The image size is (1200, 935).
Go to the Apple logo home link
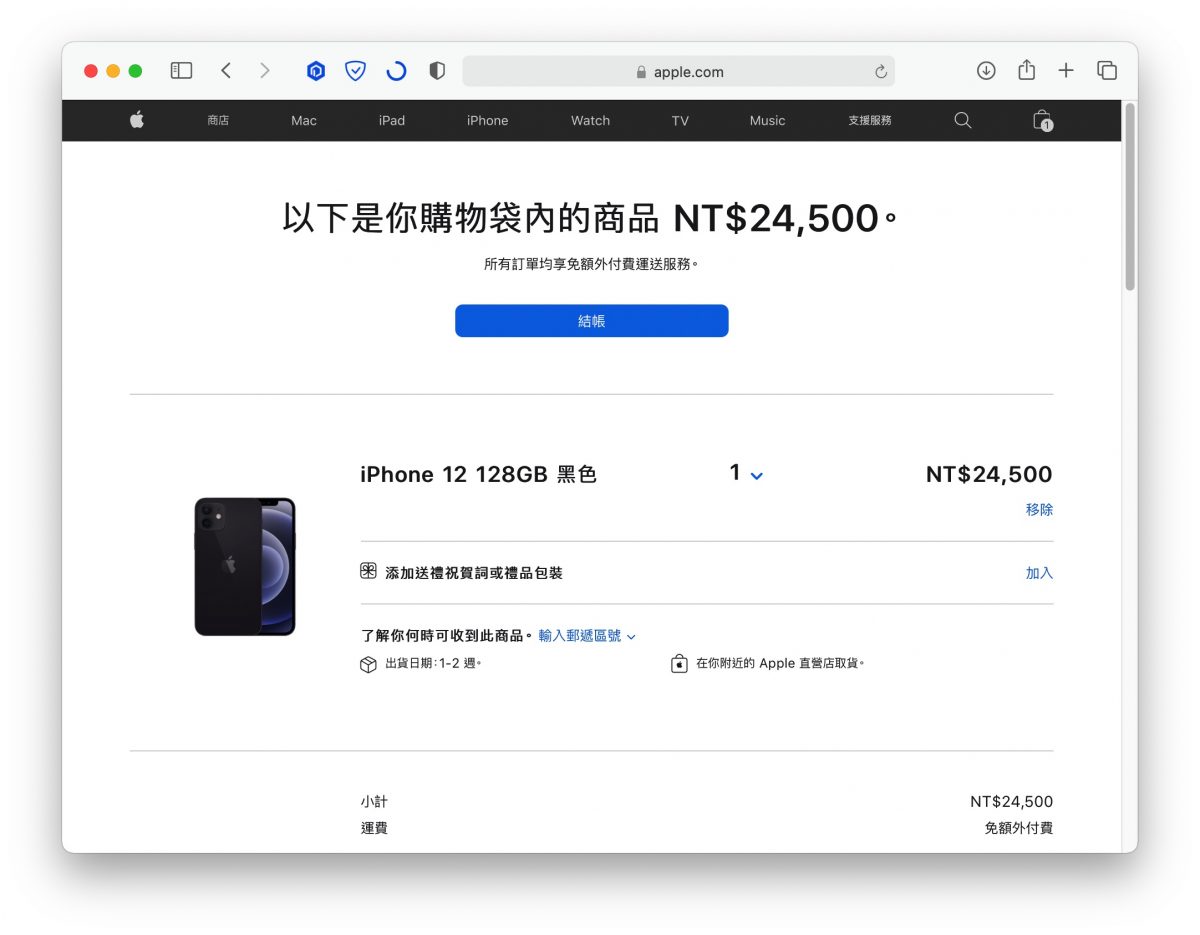(x=137, y=120)
